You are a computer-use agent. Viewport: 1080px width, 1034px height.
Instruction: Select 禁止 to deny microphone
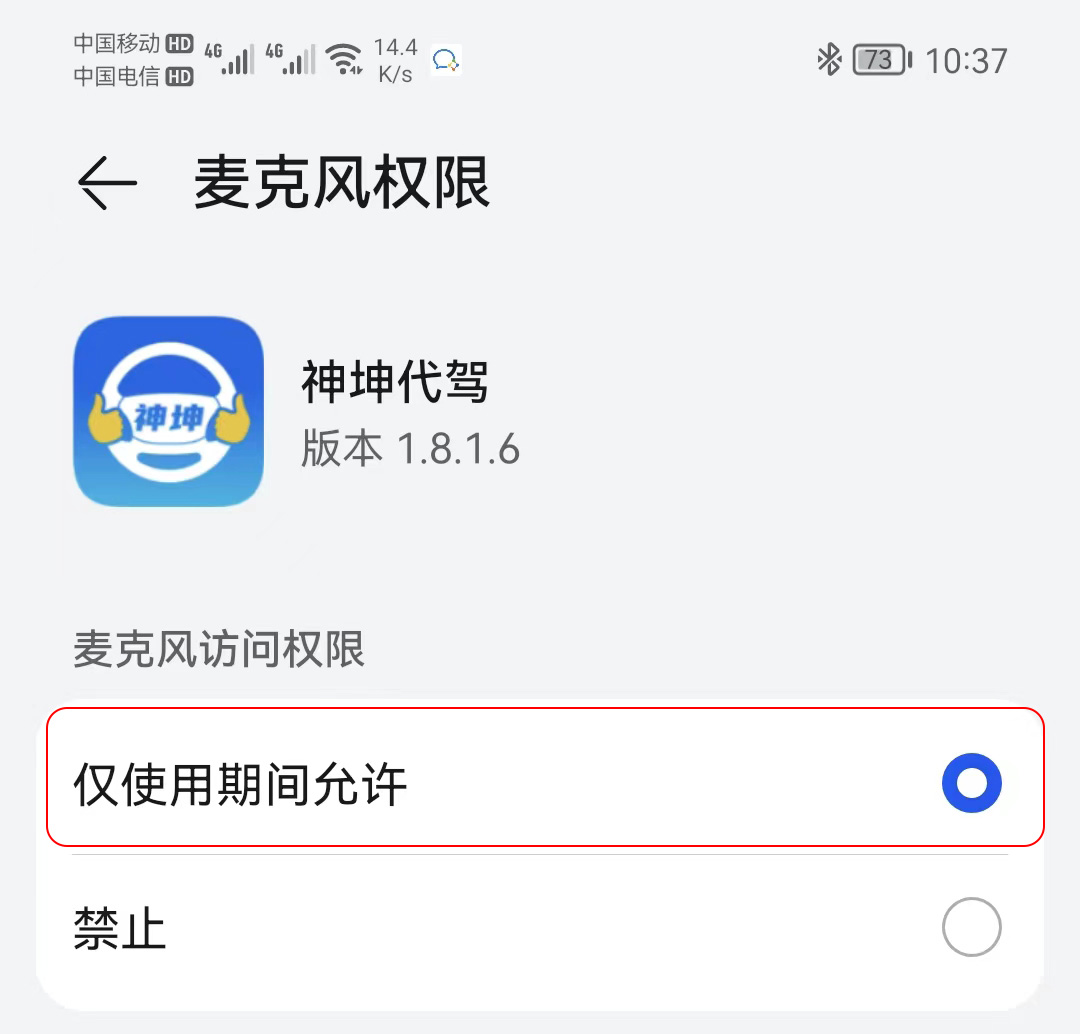point(970,927)
